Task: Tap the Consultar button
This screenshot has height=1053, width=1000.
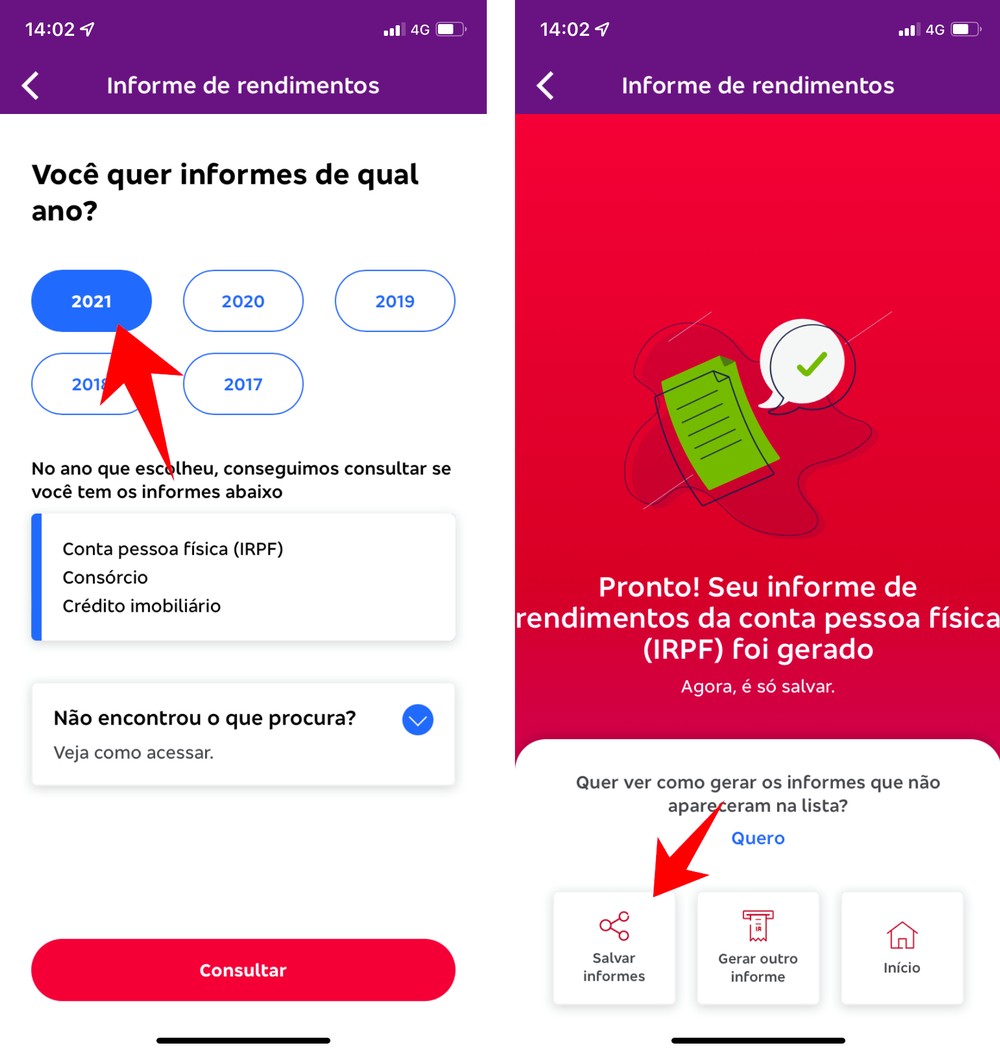Action: click(243, 970)
